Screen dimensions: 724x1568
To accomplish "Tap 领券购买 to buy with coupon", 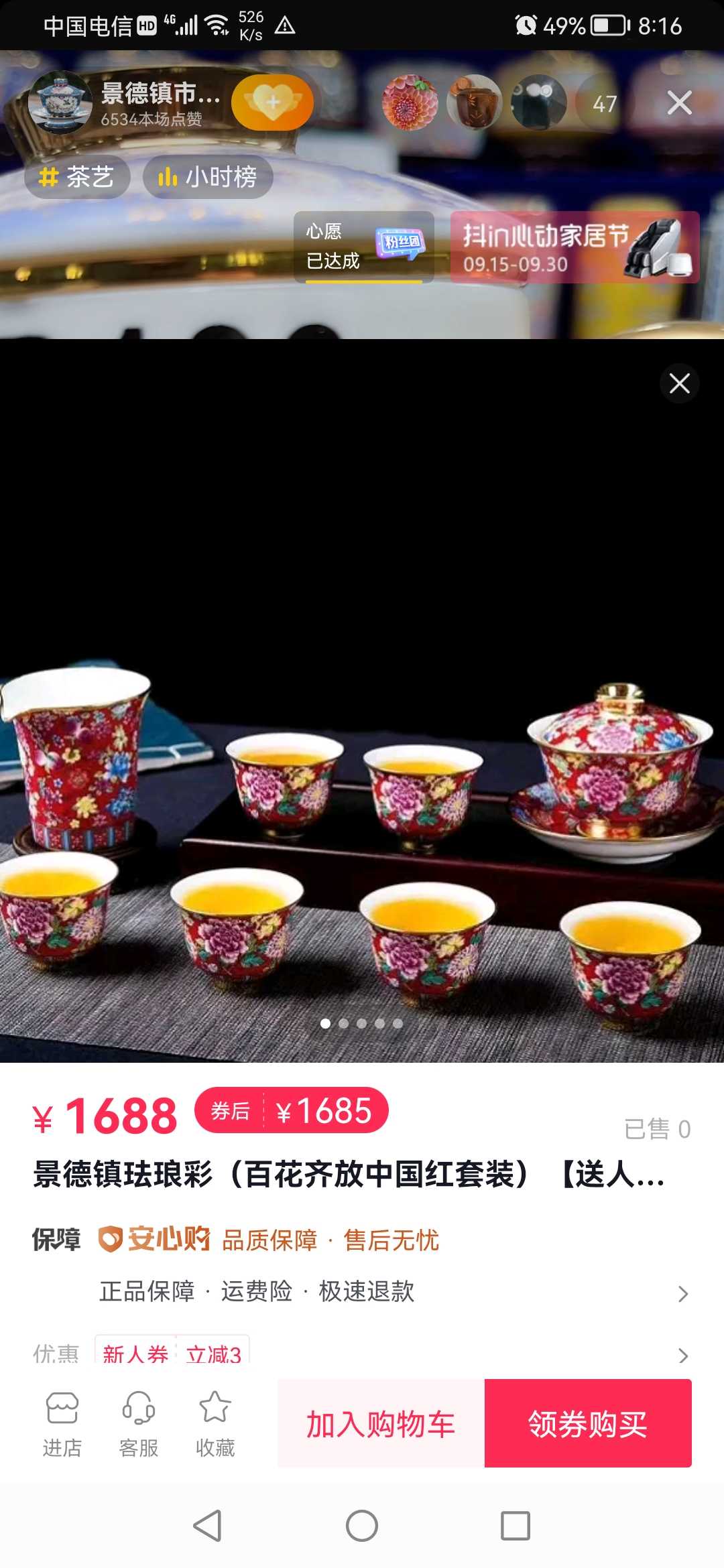I will tap(588, 1423).
